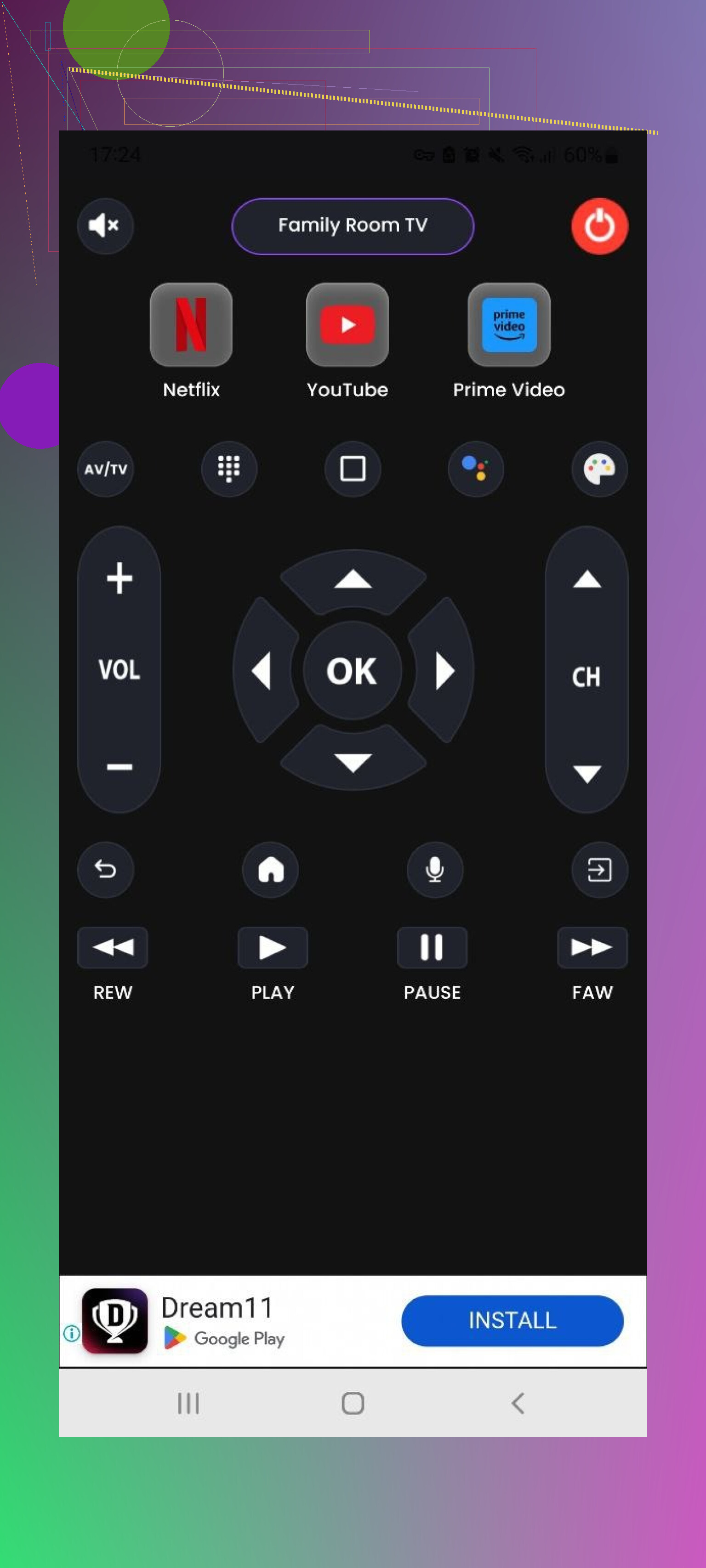Turn the TV power off

[599, 226]
